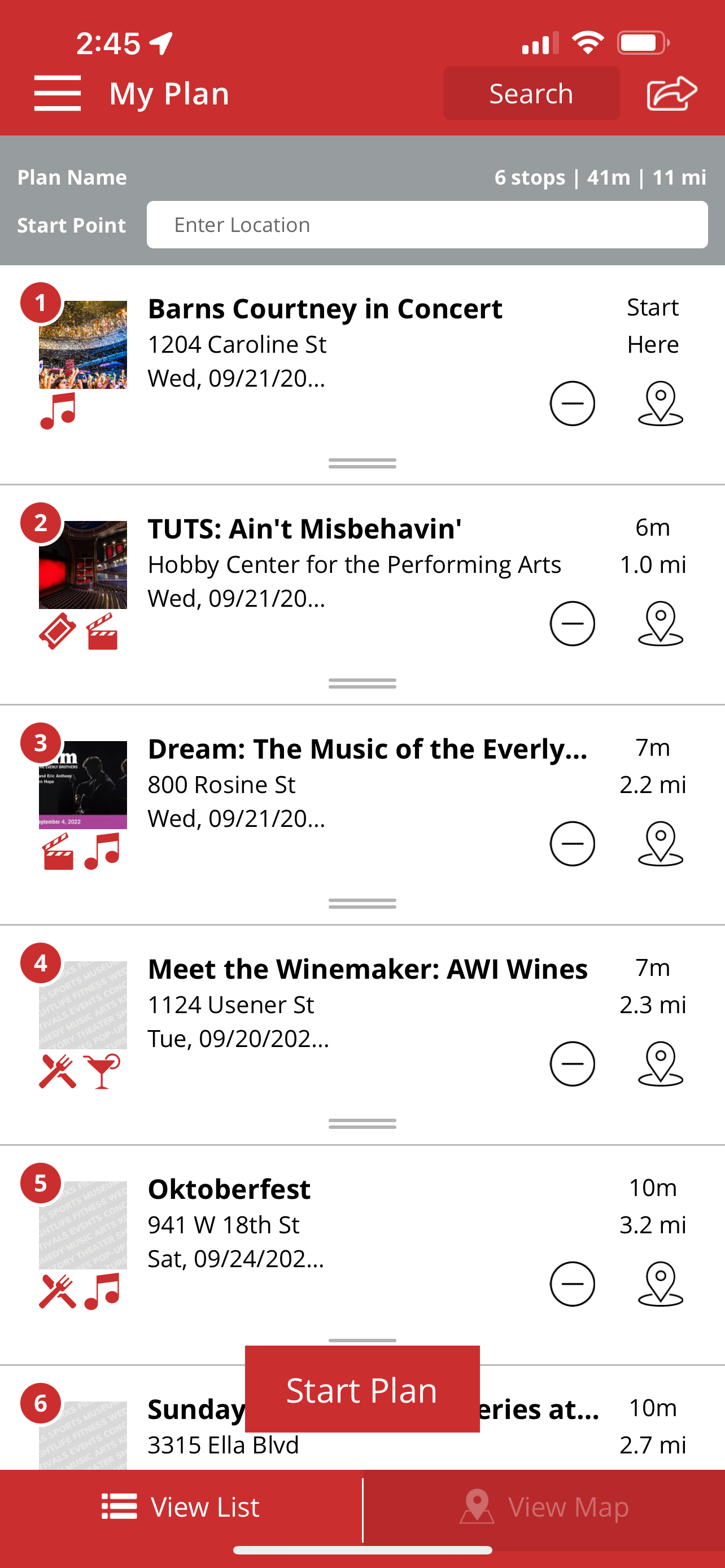Switch to View Map tab
Image resolution: width=725 pixels, height=1568 pixels.
pos(544,1506)
